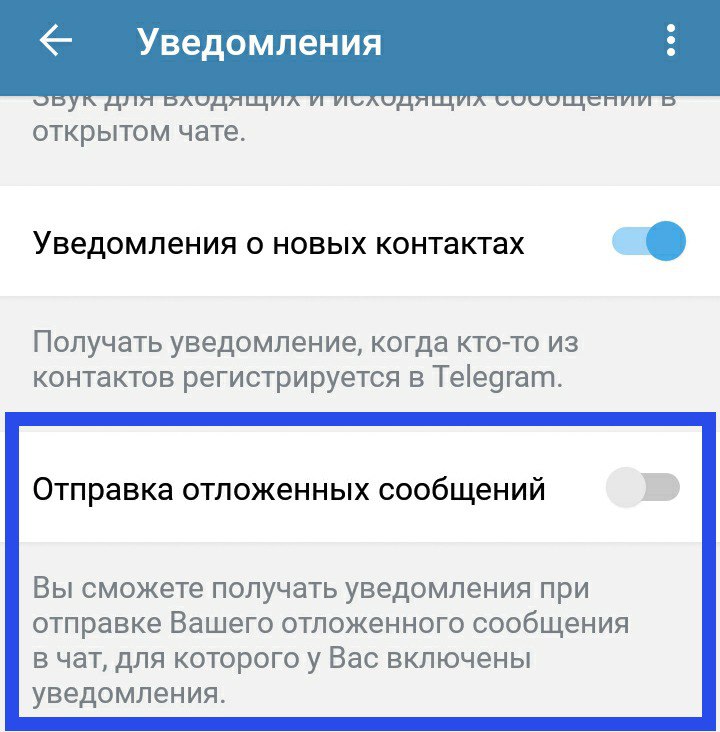Disable Уведомления о новых контактах switch
720x732 pixels.
[649, 242]
